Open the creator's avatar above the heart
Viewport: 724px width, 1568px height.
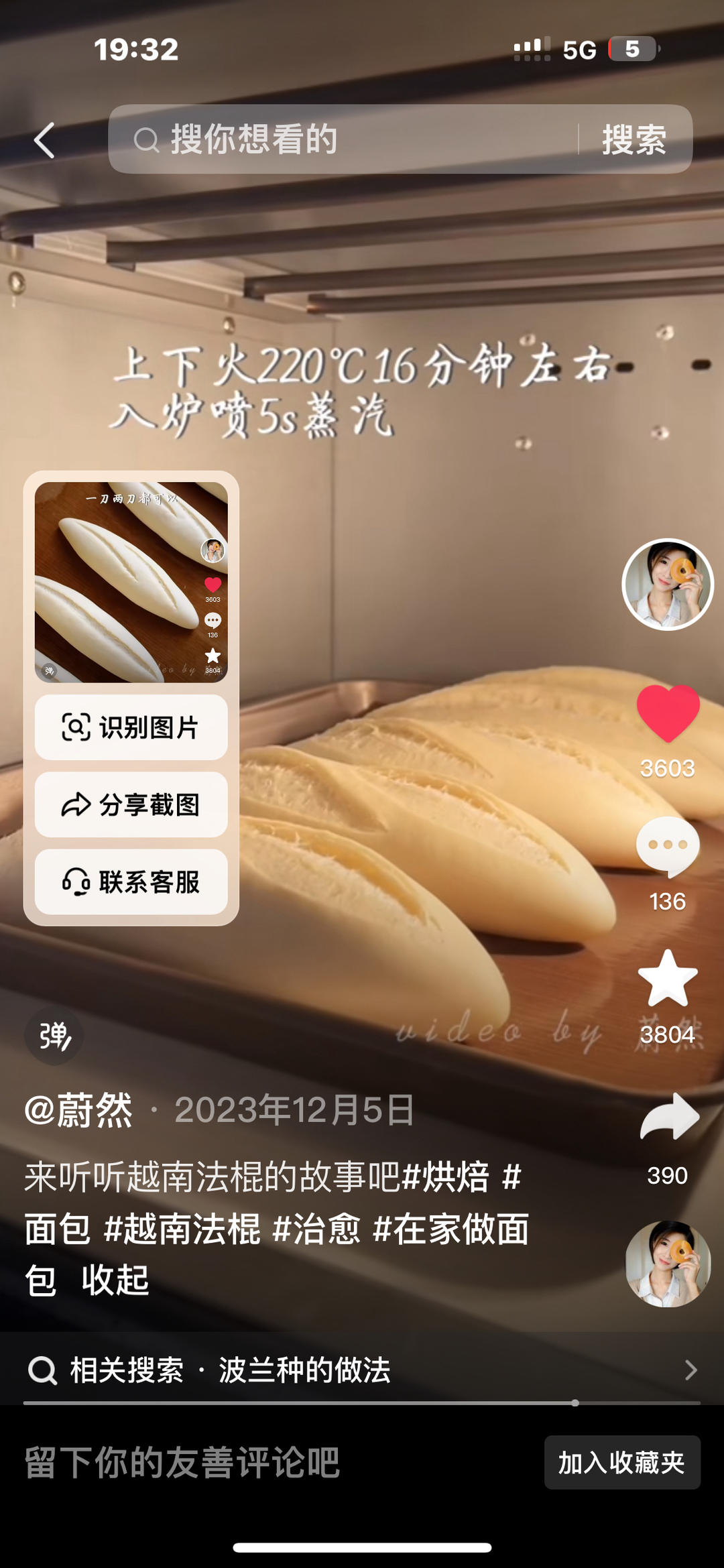[x=668, y=585]
